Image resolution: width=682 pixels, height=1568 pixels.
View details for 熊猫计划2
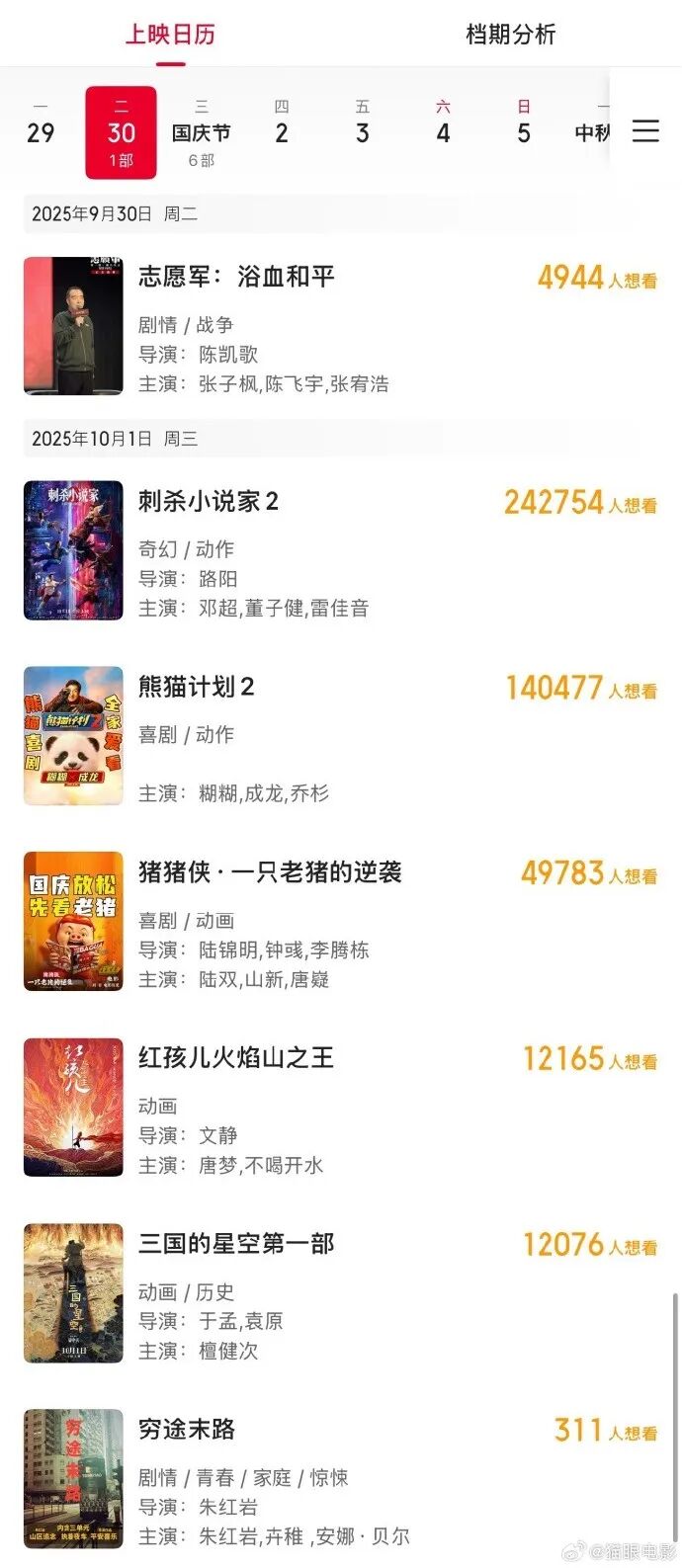tap(197, 688)
